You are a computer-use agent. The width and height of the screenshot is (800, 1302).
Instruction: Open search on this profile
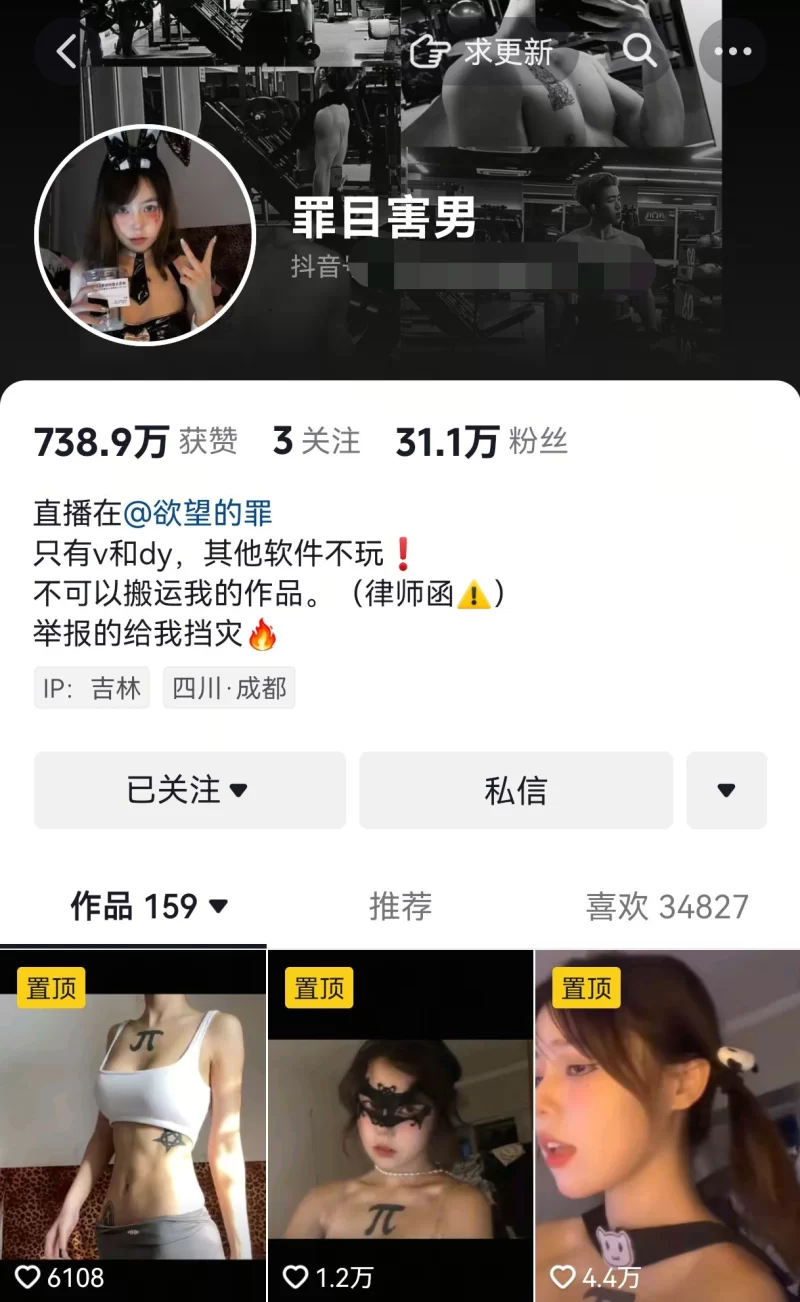(x=640, y=51)
